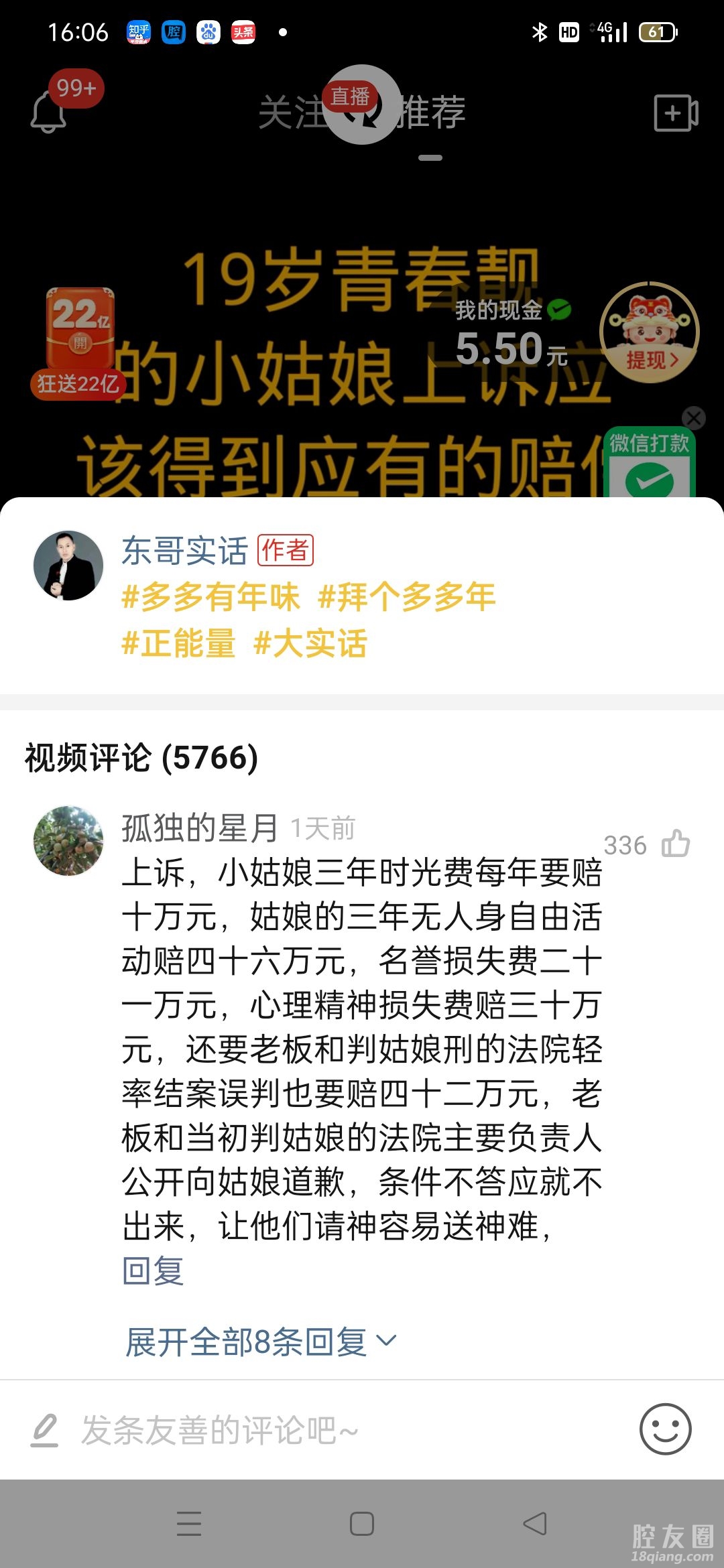Open the #多多有年味 hashtag
The height and width of the screenshot is (1568, 724).
(x=210, y=596)
